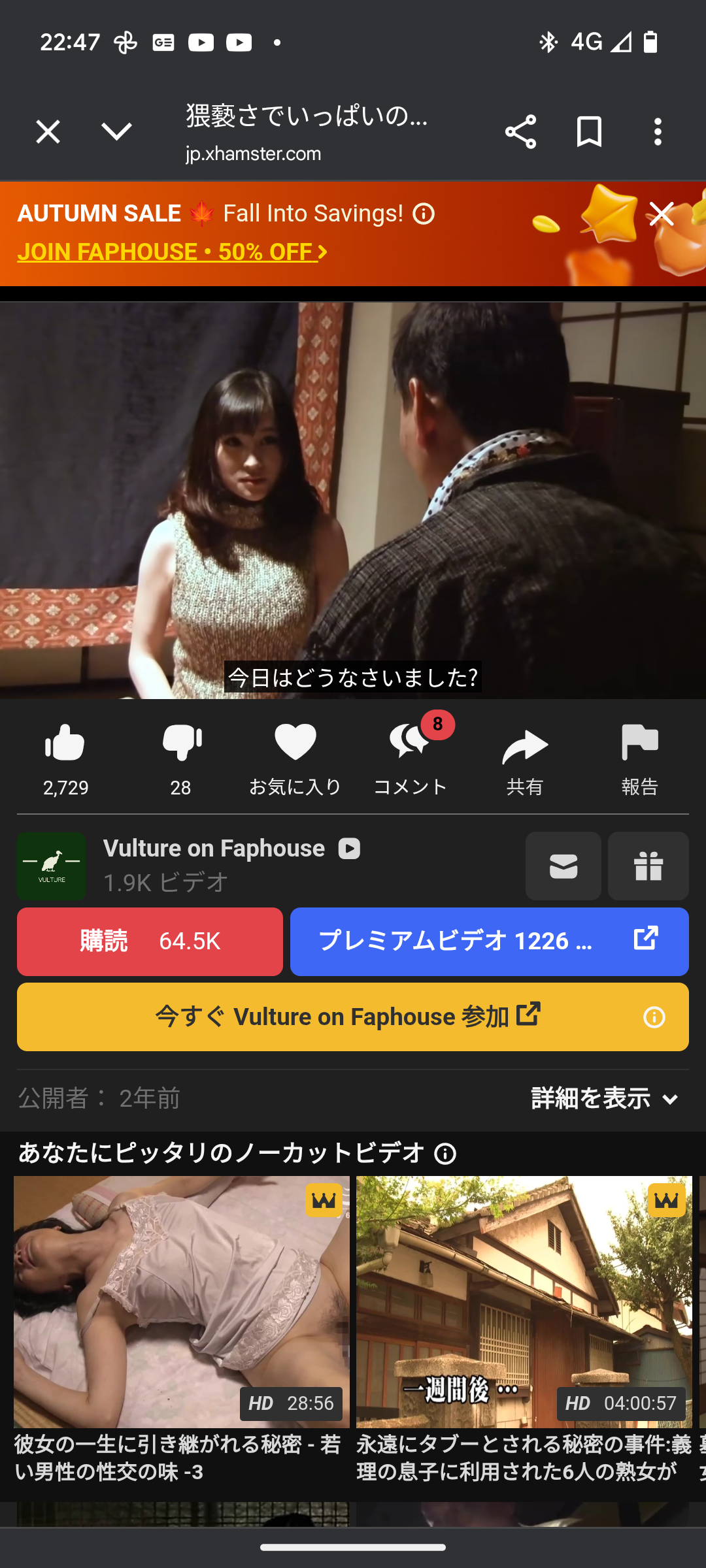Open messages for Vulture on Faphouse

(x=563, y=866)
